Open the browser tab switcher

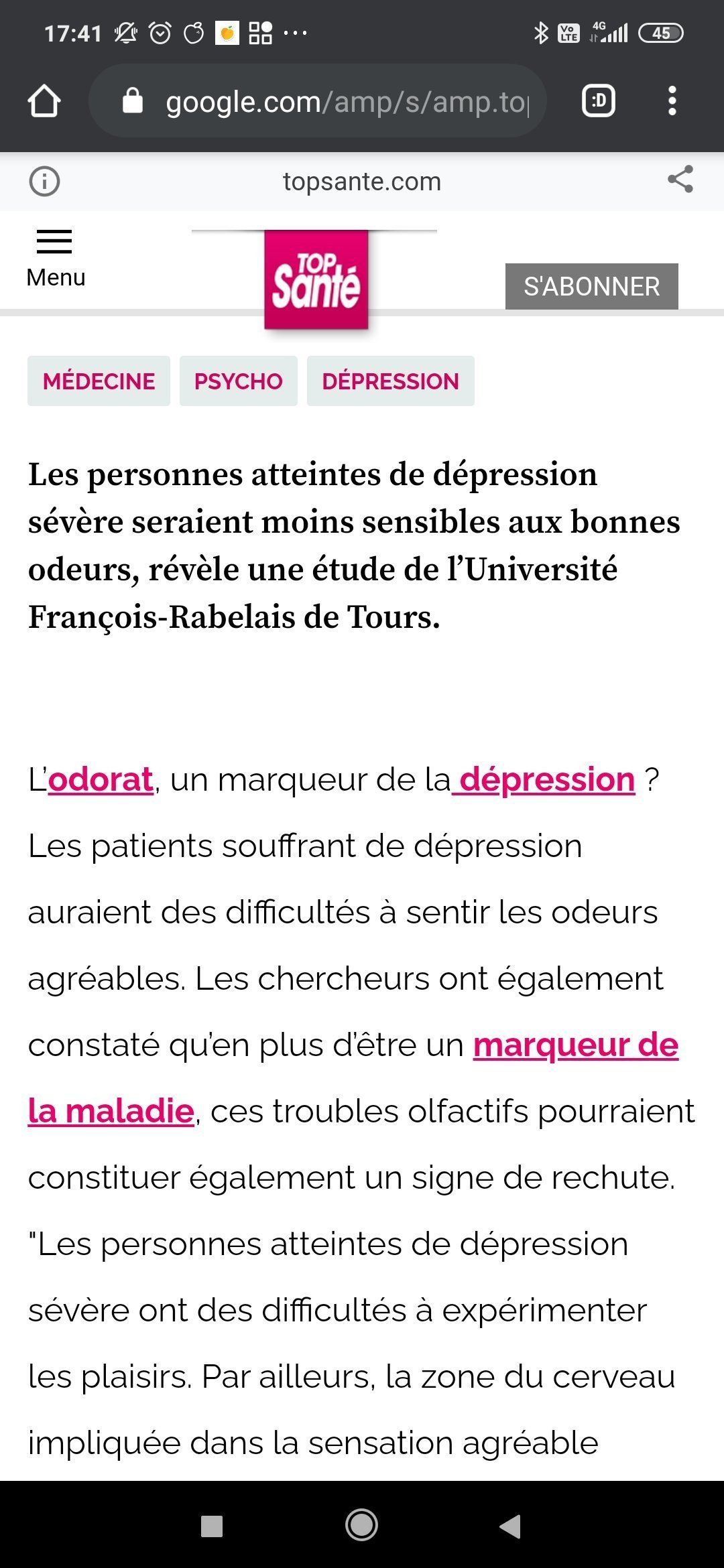tap(598, 101)
